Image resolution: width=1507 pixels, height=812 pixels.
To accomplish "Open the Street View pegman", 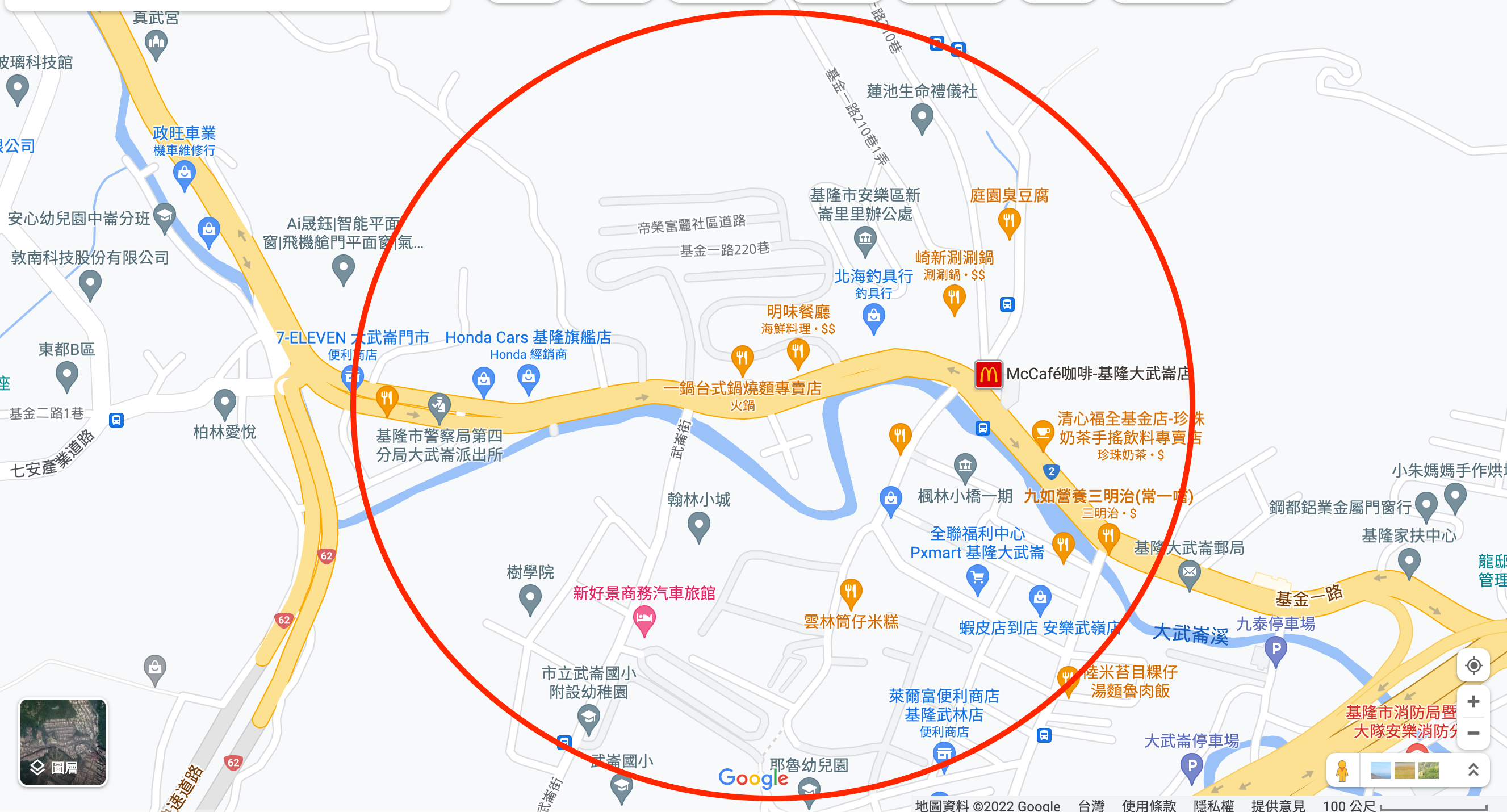I will tap(1342, 771).
